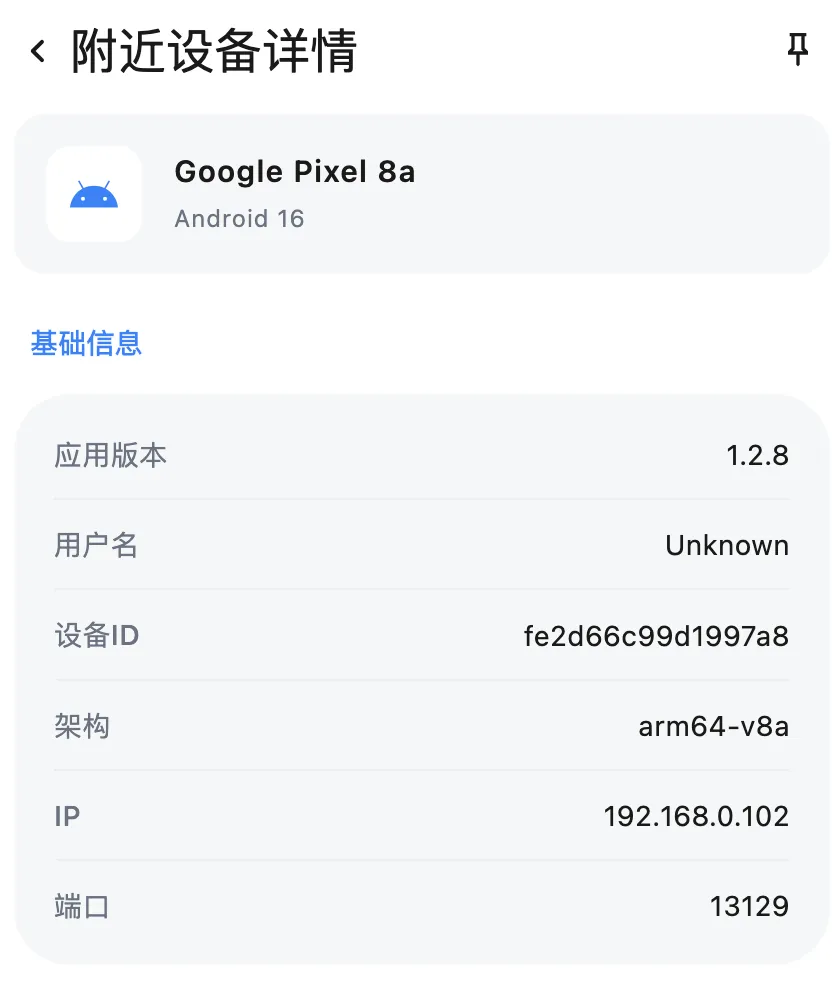
Task: Tap the Android 16 subtitle text
Action: (240, 219)
